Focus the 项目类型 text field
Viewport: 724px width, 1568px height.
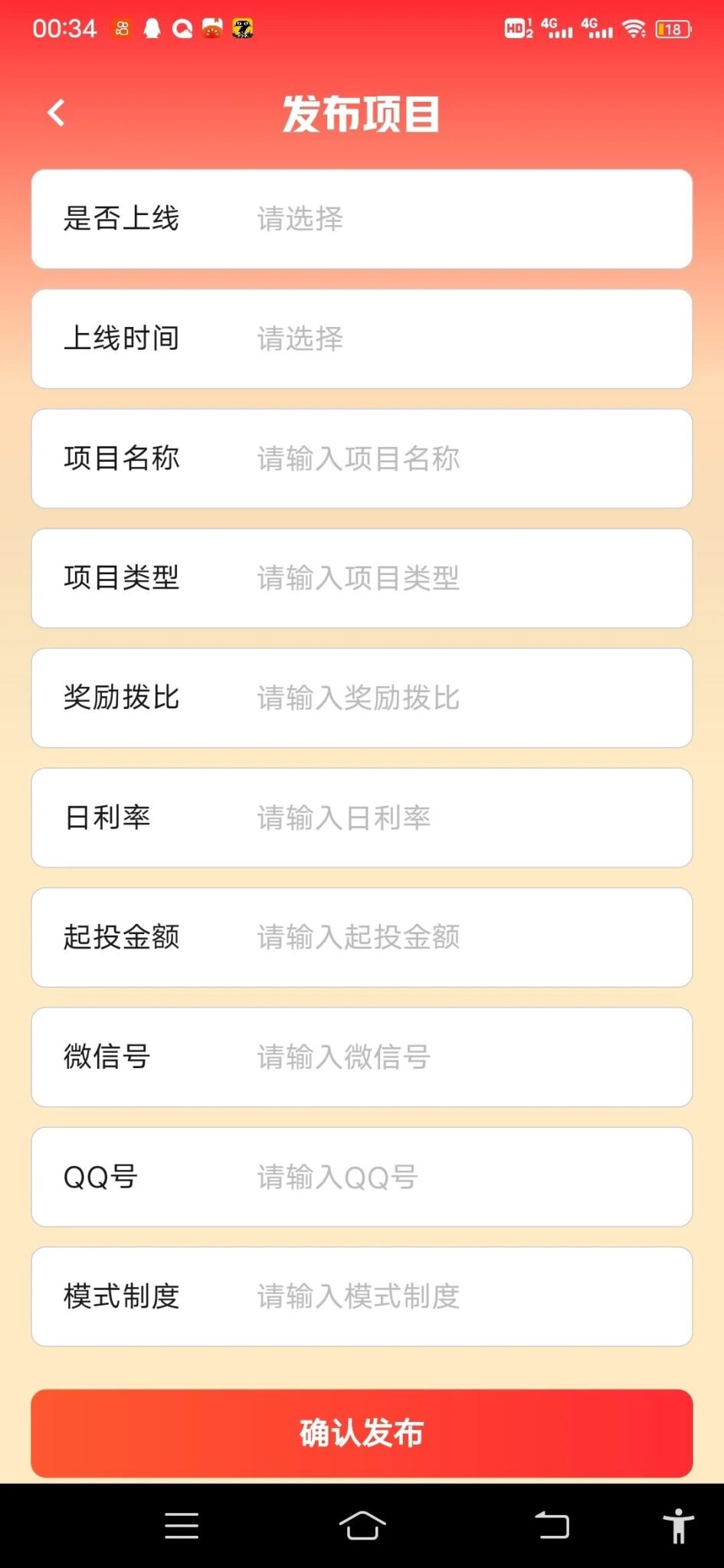coord(460,578)
